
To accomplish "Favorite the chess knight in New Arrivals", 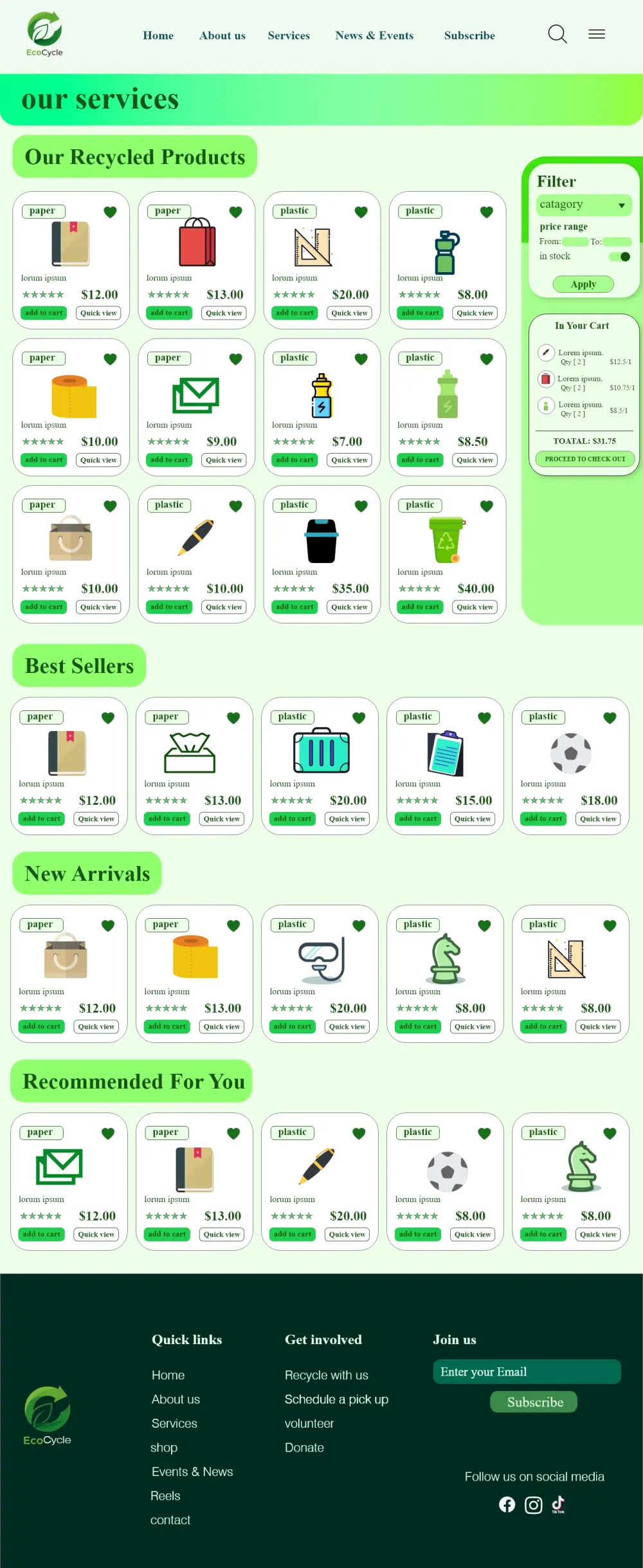I will point(484,925).
